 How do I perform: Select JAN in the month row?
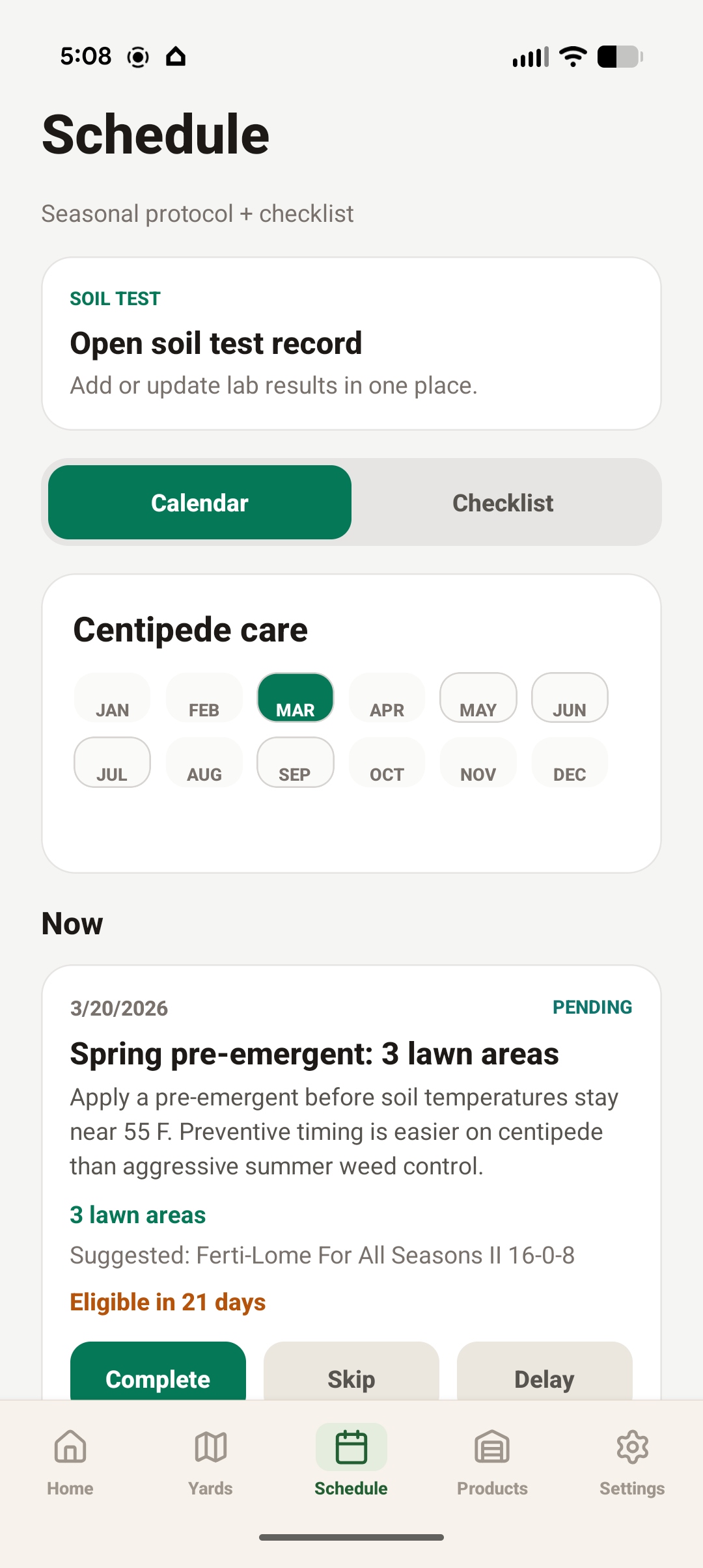click(112, 697)
